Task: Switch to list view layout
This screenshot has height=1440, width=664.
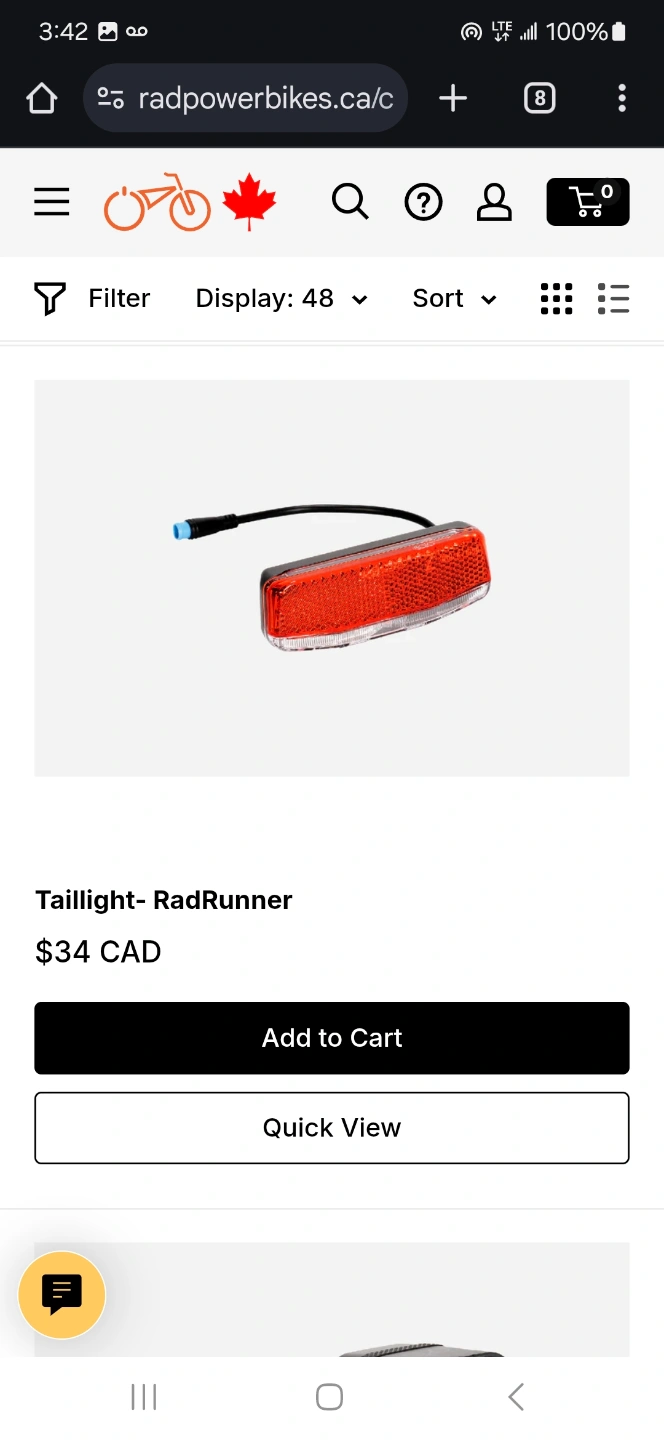Action: (613, 298)
